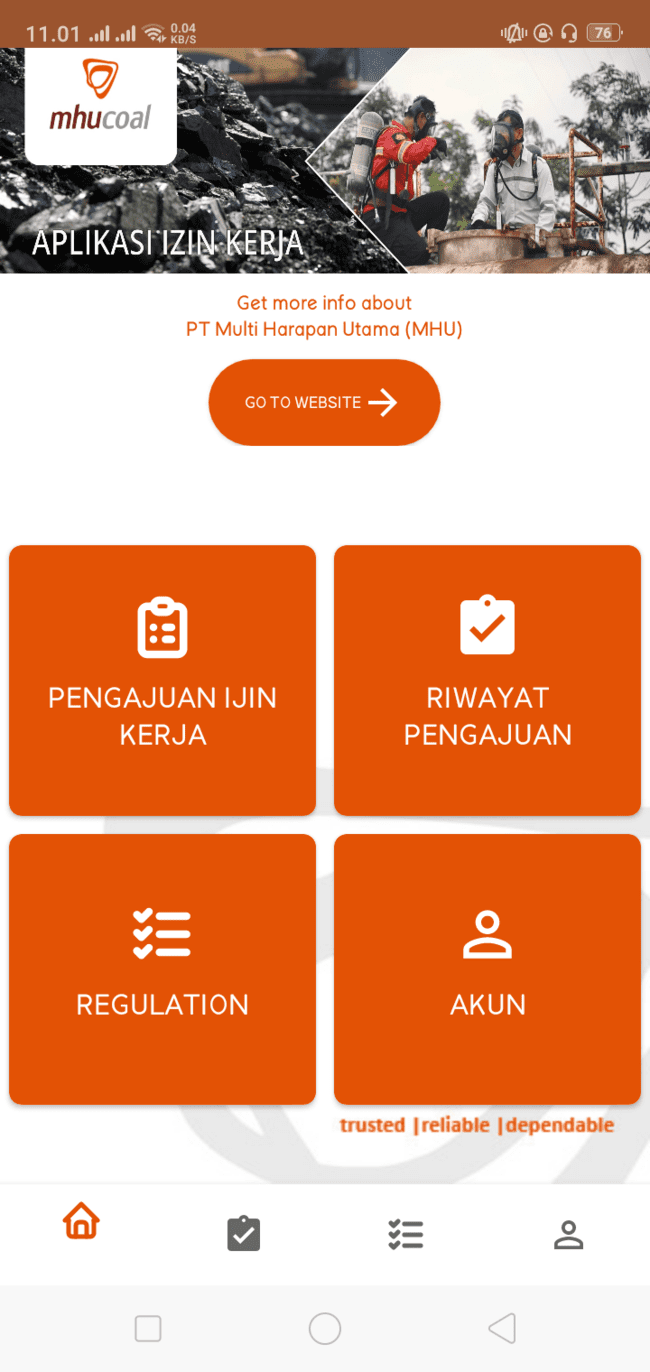Viewport: 650px width, 1372px height.
Task: Switch to the account person tab
Action: point(568,1235)
